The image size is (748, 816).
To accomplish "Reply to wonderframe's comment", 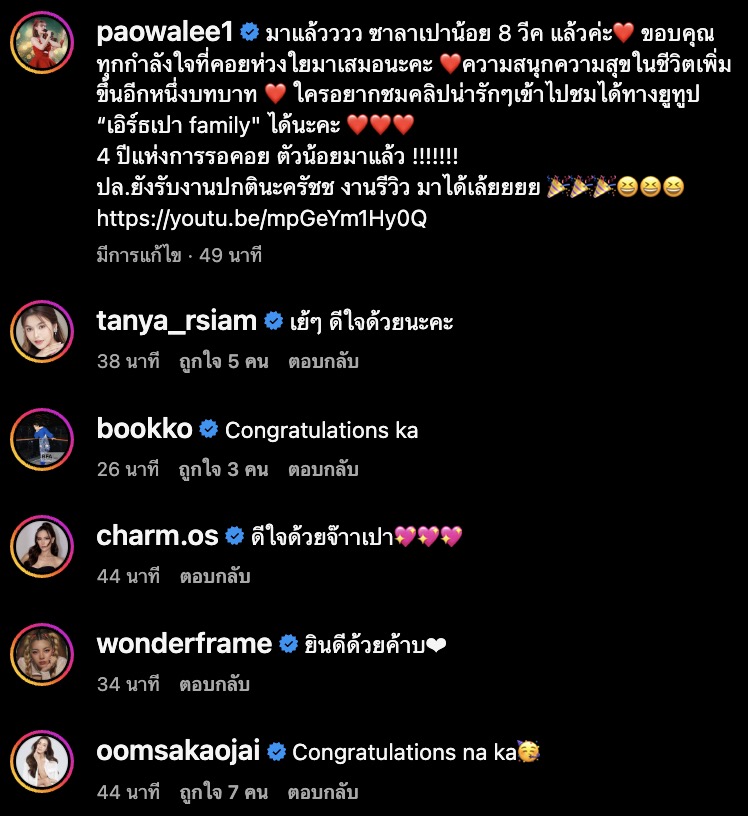I will click(x=215, y=685).
